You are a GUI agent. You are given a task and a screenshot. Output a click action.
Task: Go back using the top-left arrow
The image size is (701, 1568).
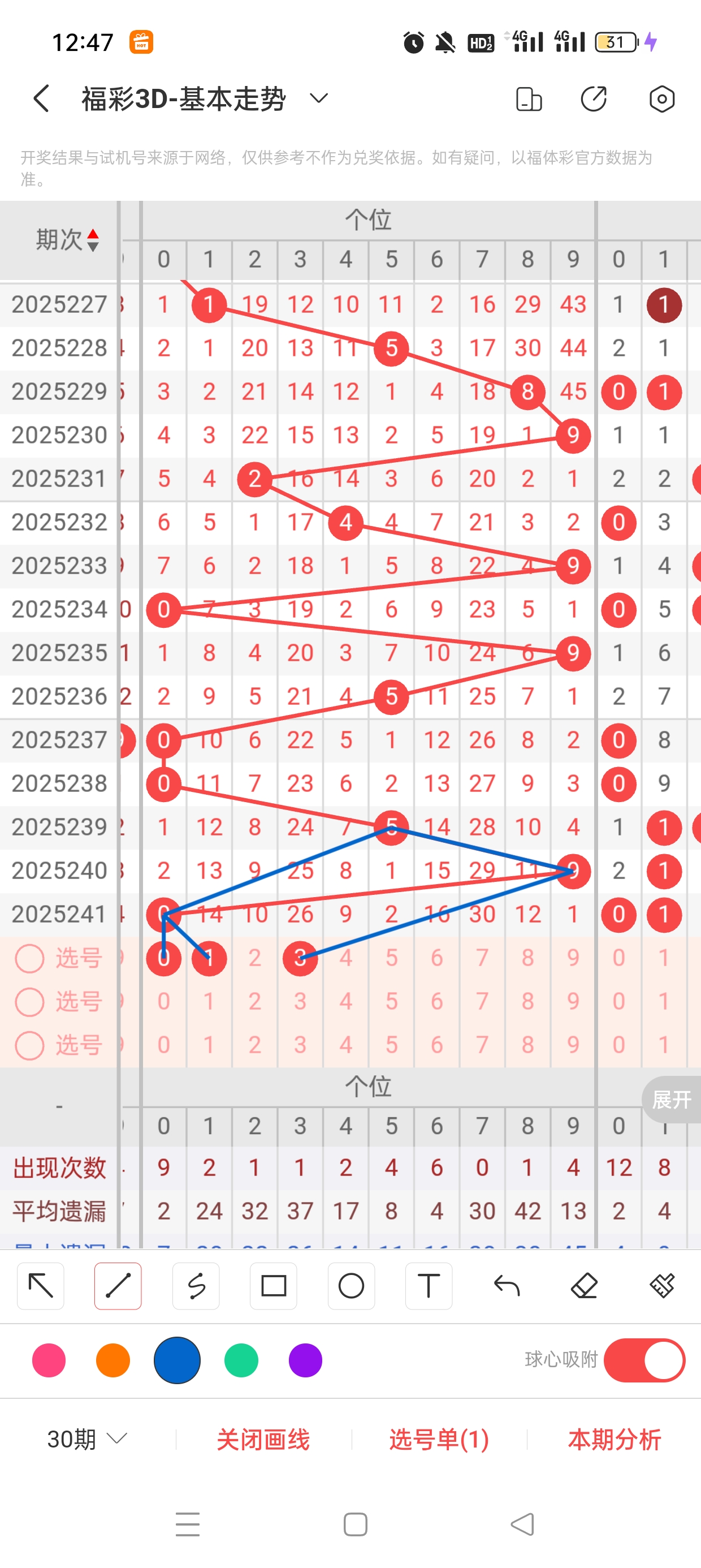41,98
